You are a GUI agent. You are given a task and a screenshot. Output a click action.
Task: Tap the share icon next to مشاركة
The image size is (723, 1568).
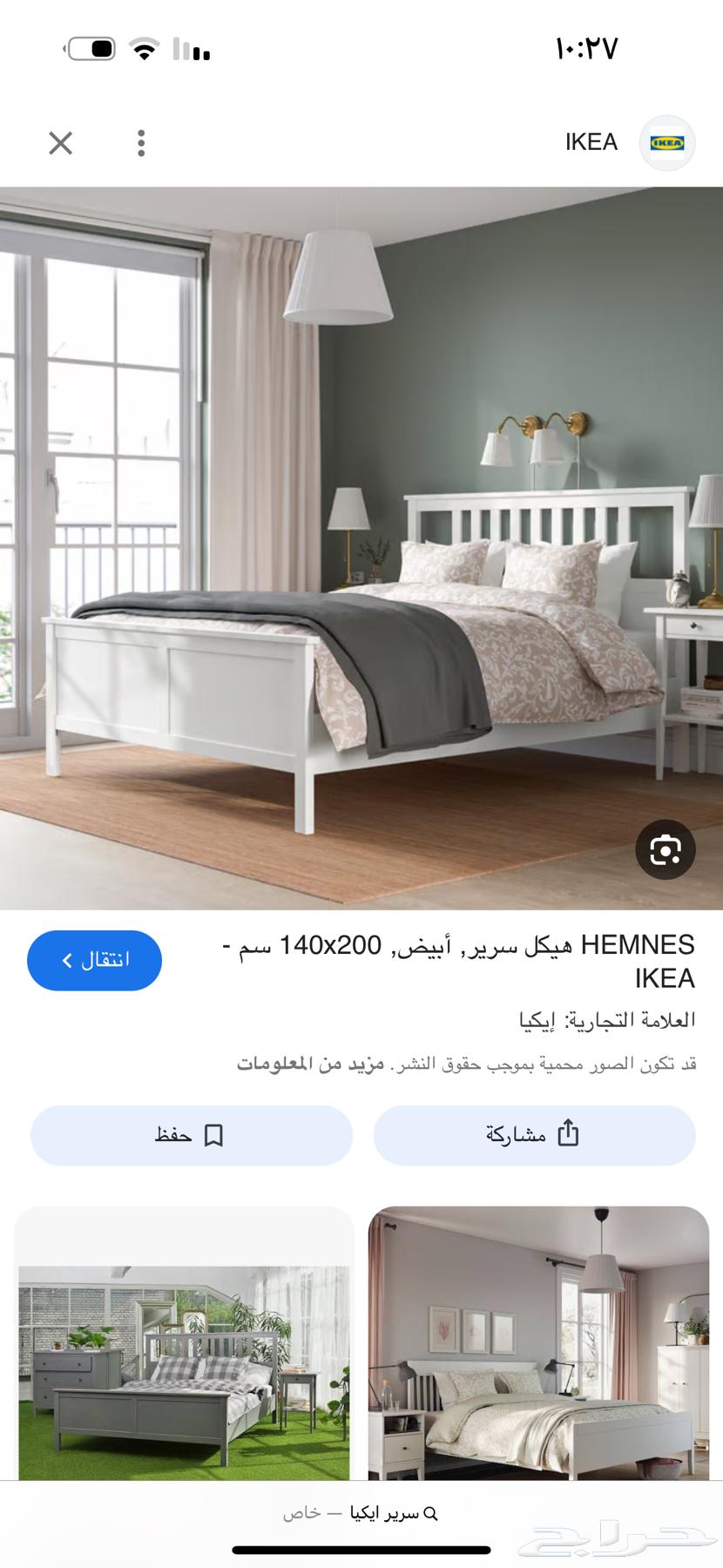point(571,1134)
